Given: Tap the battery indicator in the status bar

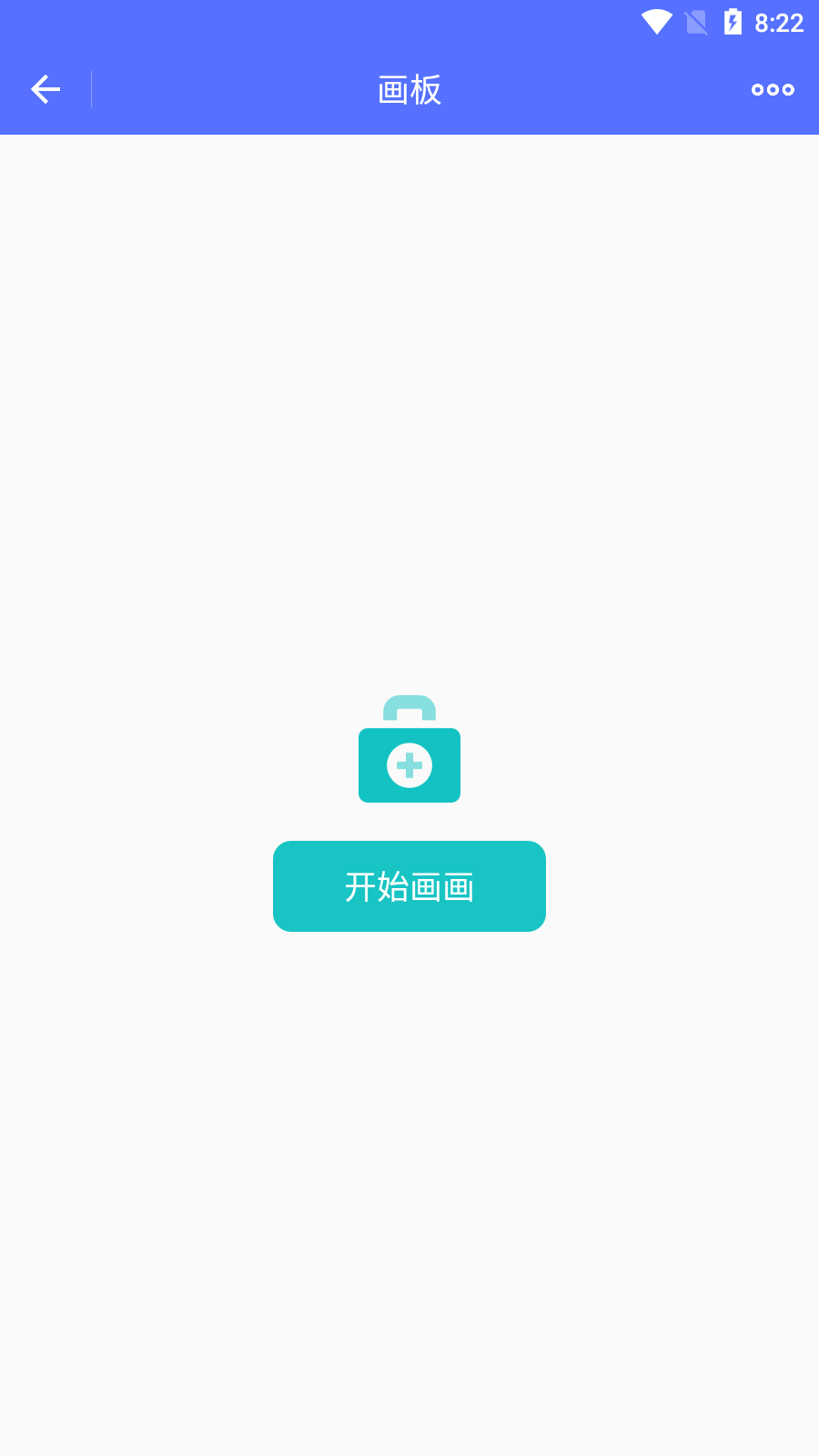Looking at the screenshot, I should click(733, 23).
